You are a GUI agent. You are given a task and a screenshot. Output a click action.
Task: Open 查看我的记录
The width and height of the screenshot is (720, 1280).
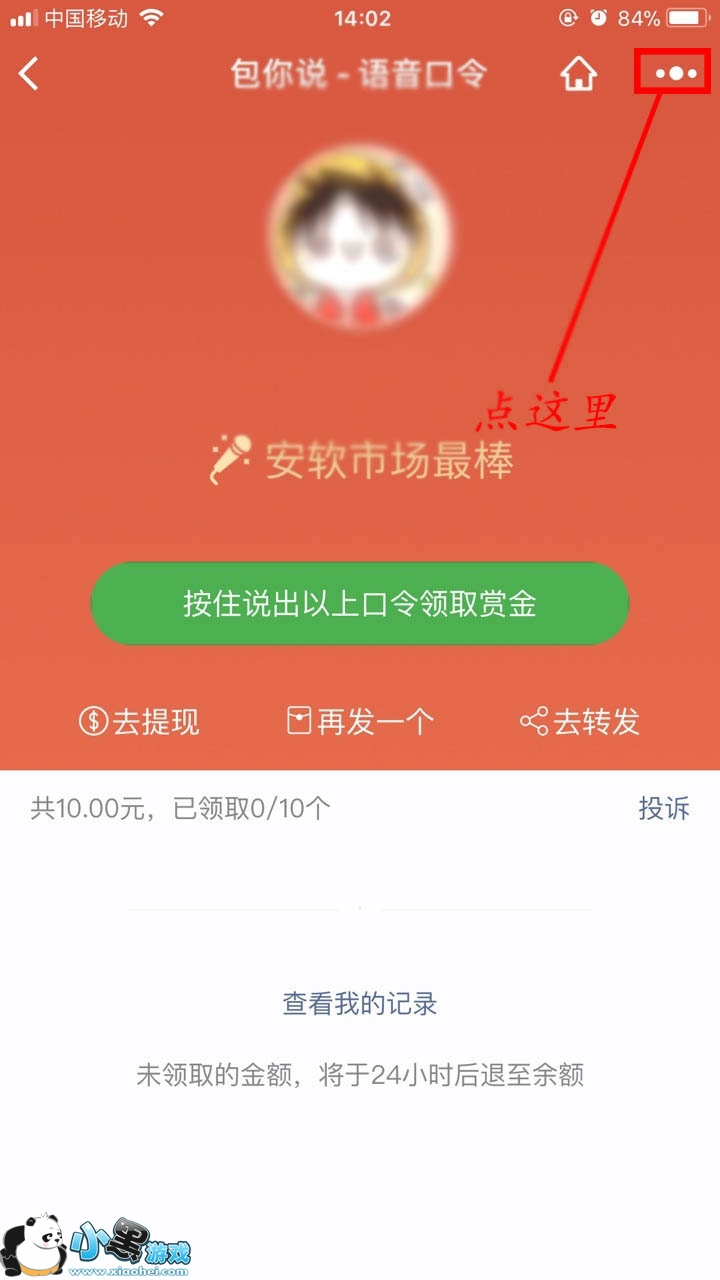click(x=360, y=1003)
